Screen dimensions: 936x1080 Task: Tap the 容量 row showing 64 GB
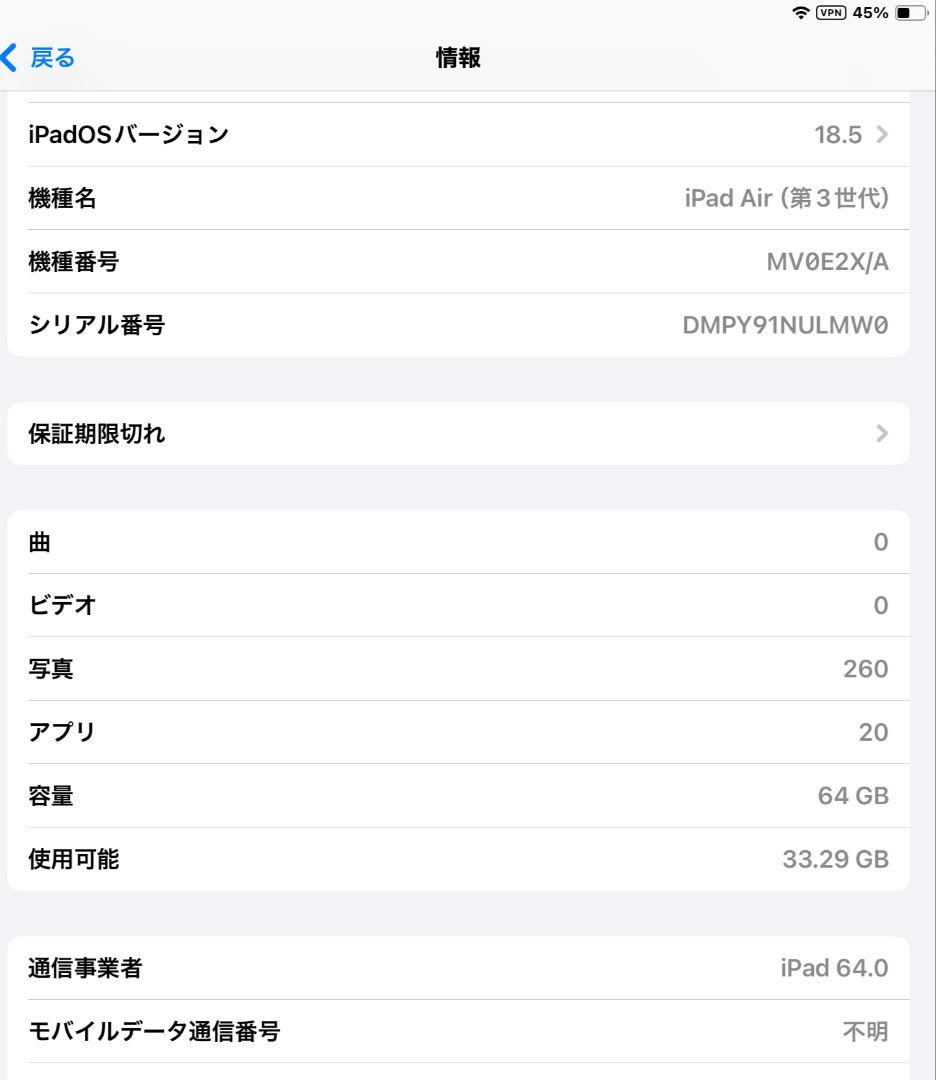(468, 796)
